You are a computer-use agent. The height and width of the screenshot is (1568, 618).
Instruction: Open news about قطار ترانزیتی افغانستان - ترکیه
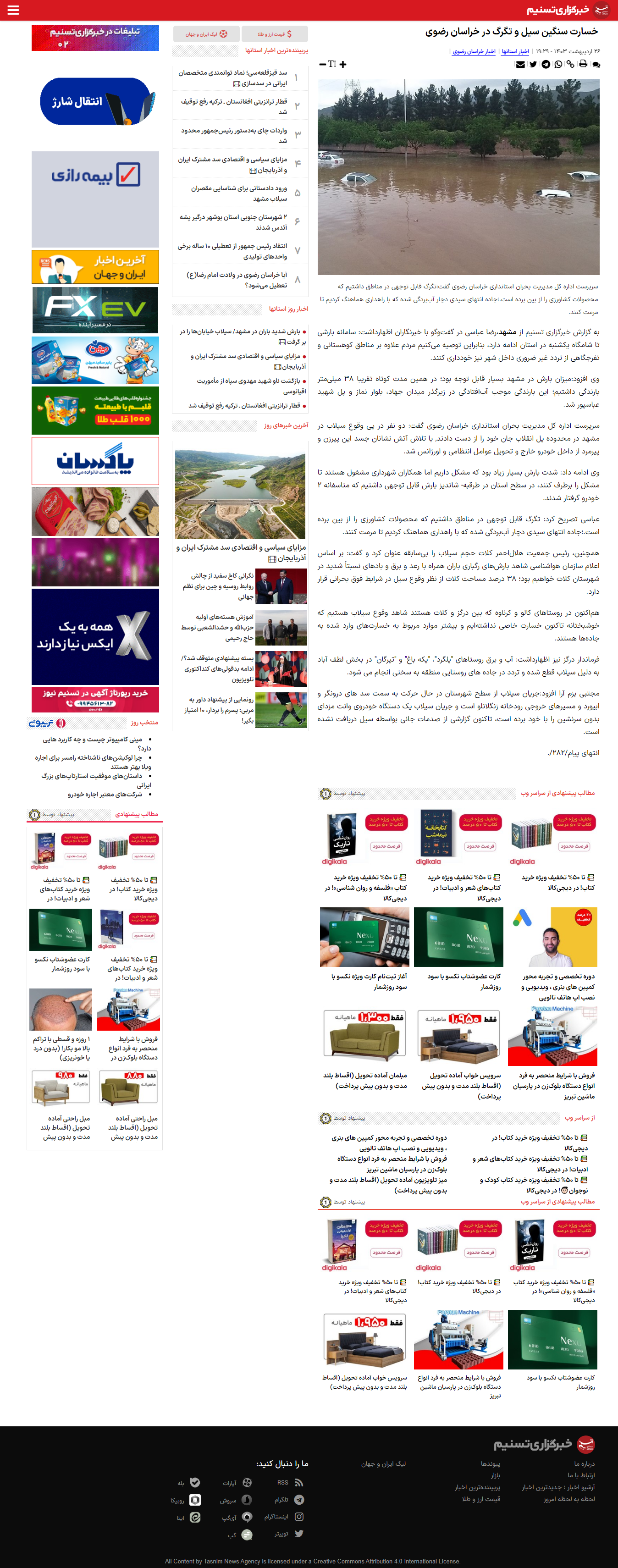(234, 106)
